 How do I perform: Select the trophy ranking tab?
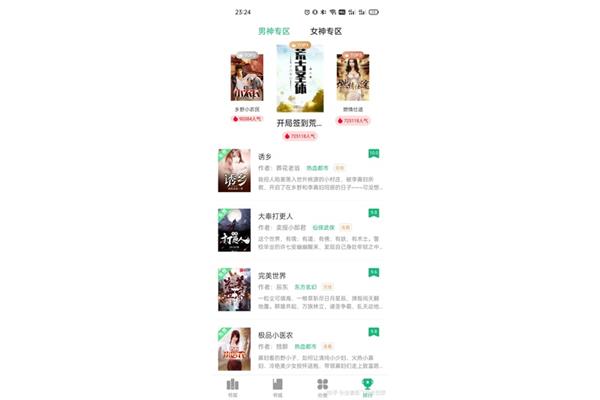click(x=367, y=386)
